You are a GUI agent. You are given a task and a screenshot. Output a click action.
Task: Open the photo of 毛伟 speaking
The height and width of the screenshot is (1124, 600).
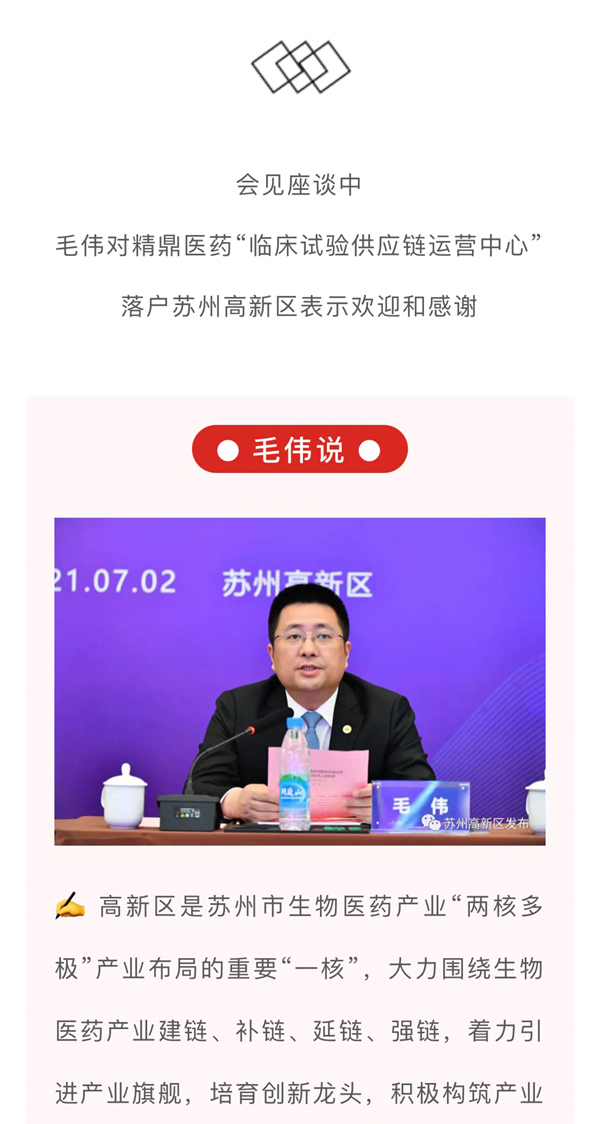(300, 680)
